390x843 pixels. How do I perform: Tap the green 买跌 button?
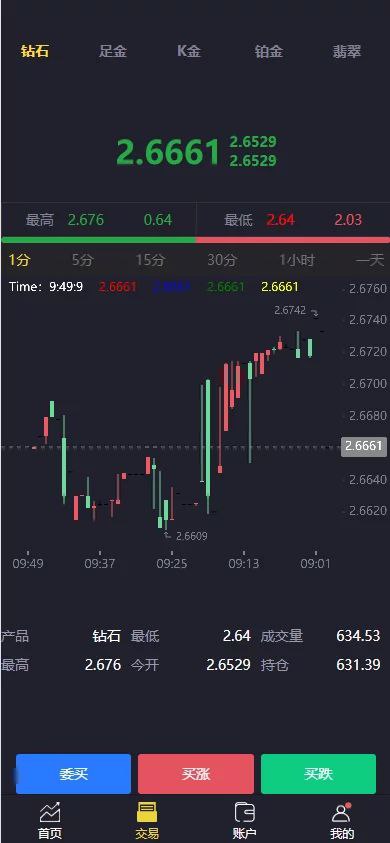[318, 774]
